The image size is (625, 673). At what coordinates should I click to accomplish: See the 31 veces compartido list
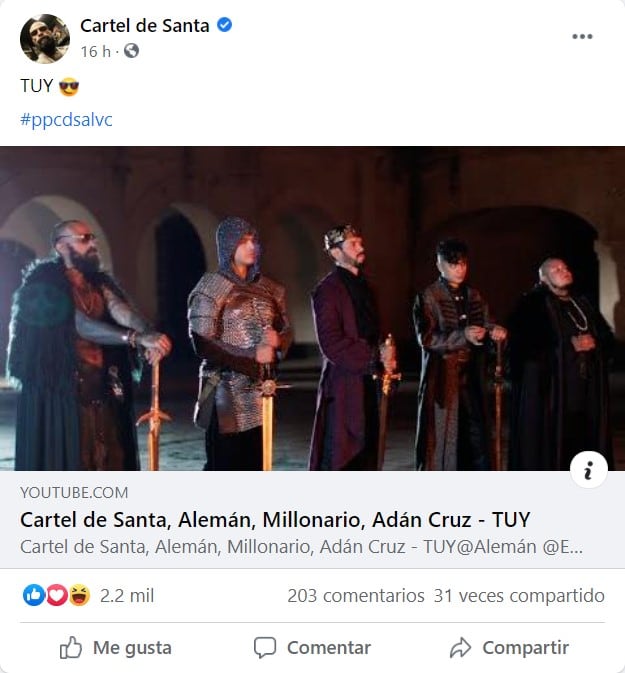tap(519, 596)
